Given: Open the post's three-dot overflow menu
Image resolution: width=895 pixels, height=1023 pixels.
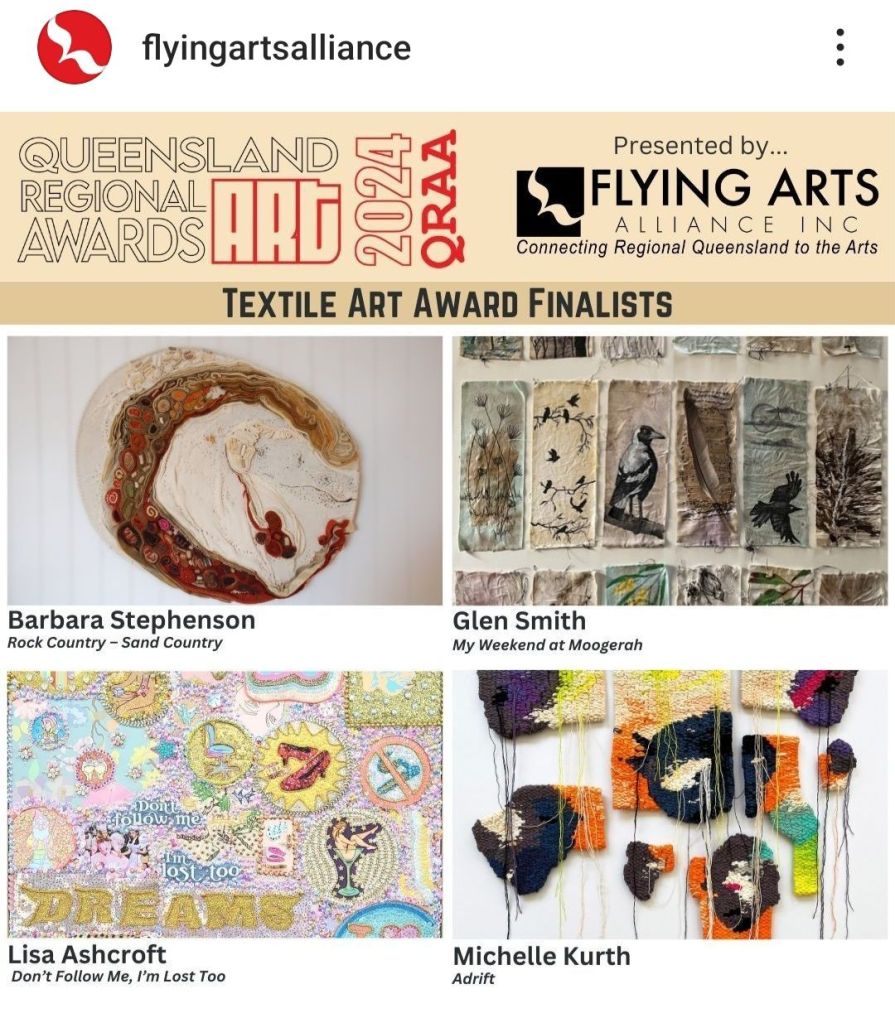Looking at the screenshot, I should (x=840, y=47).
